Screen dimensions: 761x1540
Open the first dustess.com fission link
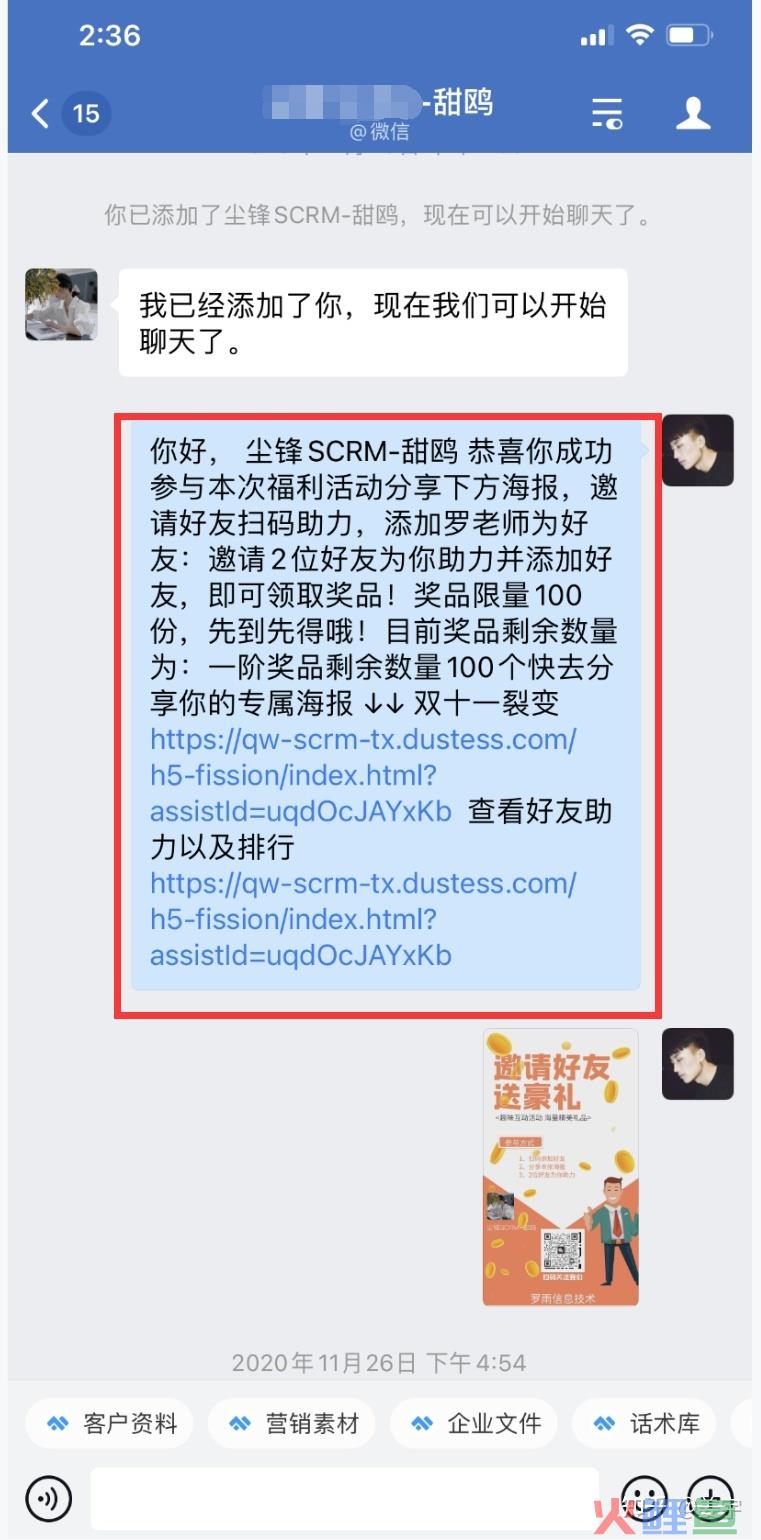click(363, 775)
